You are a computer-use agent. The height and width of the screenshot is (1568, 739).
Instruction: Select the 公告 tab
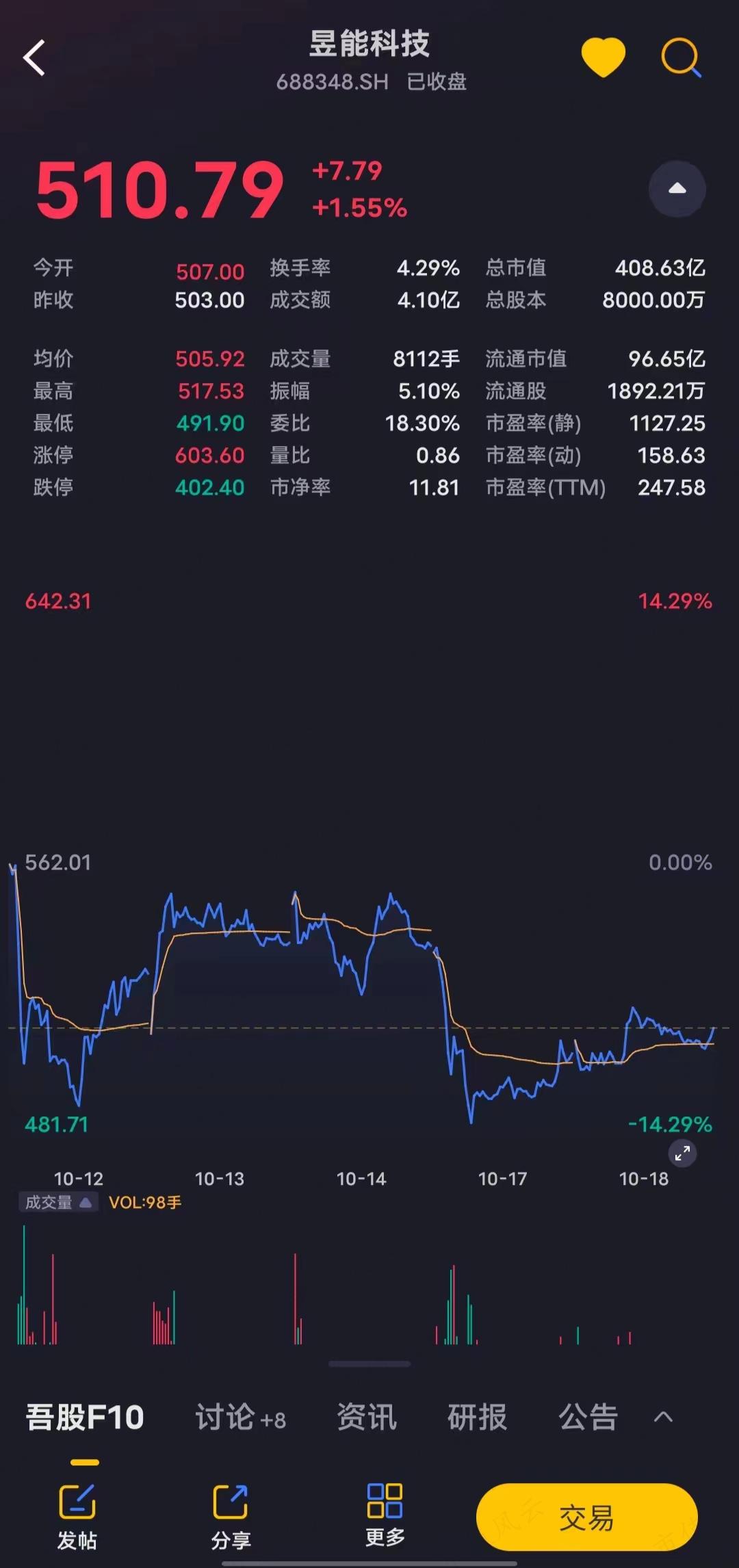click(x=588, y=1417)
